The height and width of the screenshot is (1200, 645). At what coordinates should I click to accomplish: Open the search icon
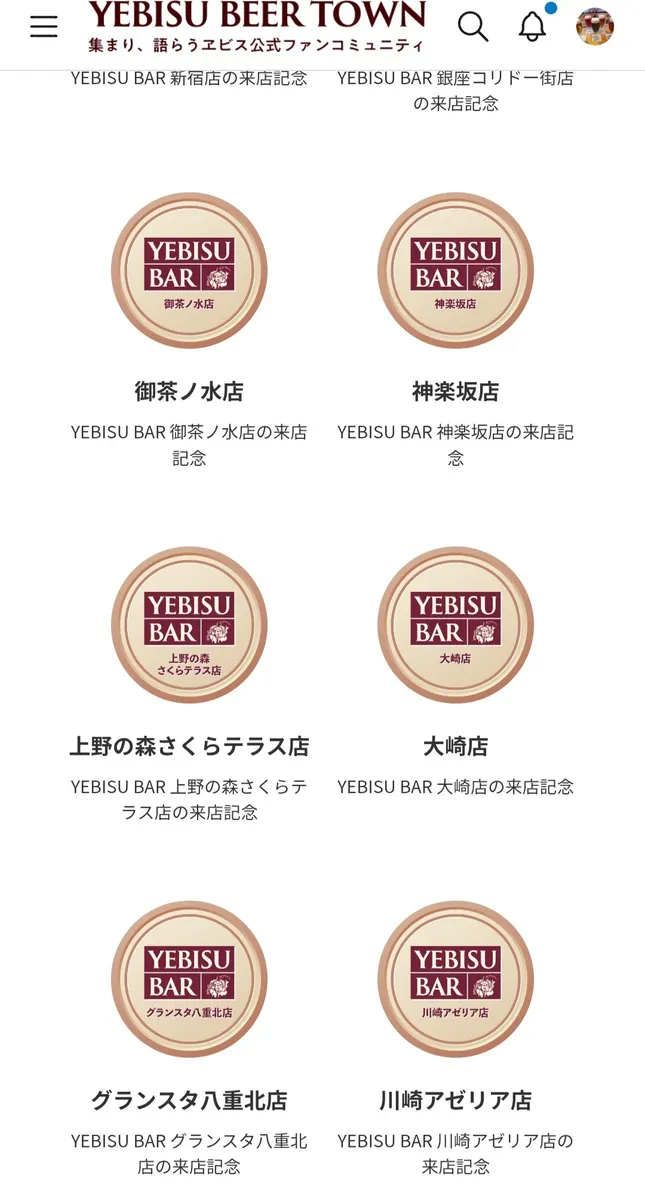point(473,27)
